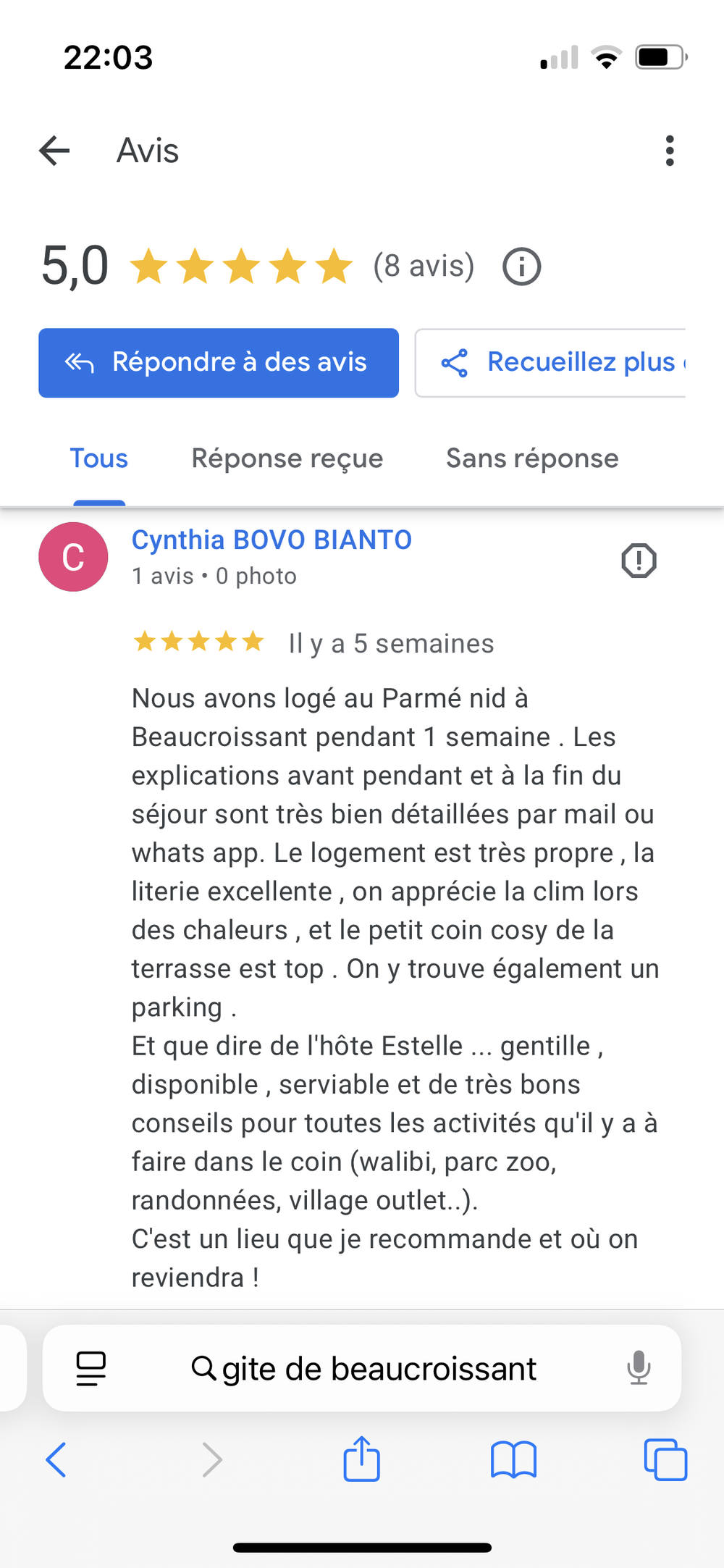Go back from the Avis page
724x1568 pixels.
click(54, 151)
